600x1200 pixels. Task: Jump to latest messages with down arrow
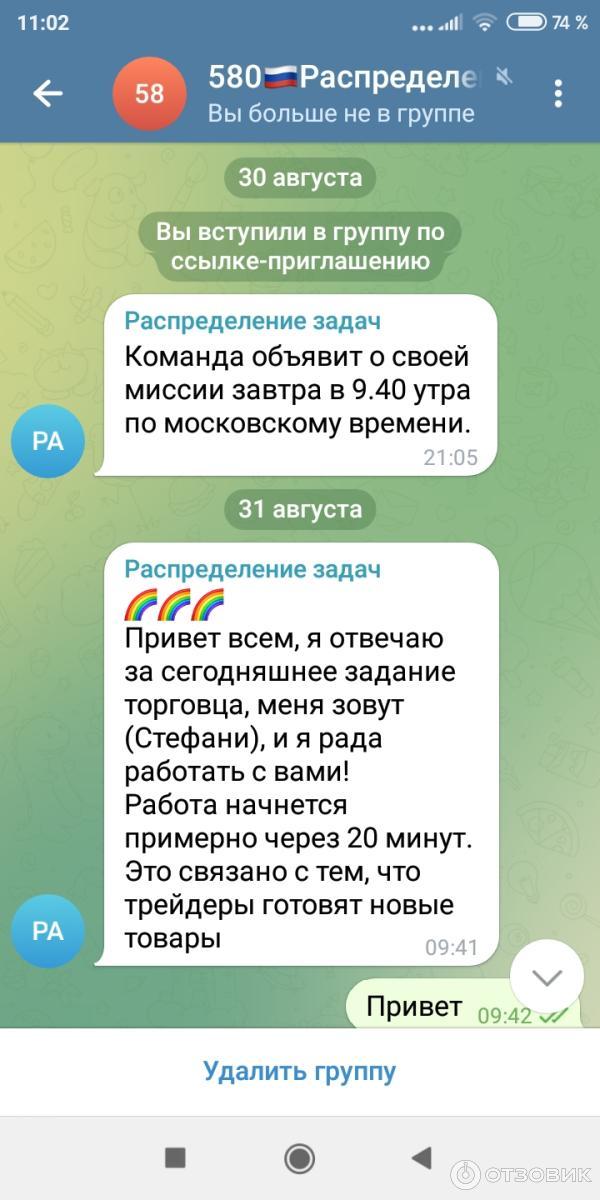click(547, 977)
